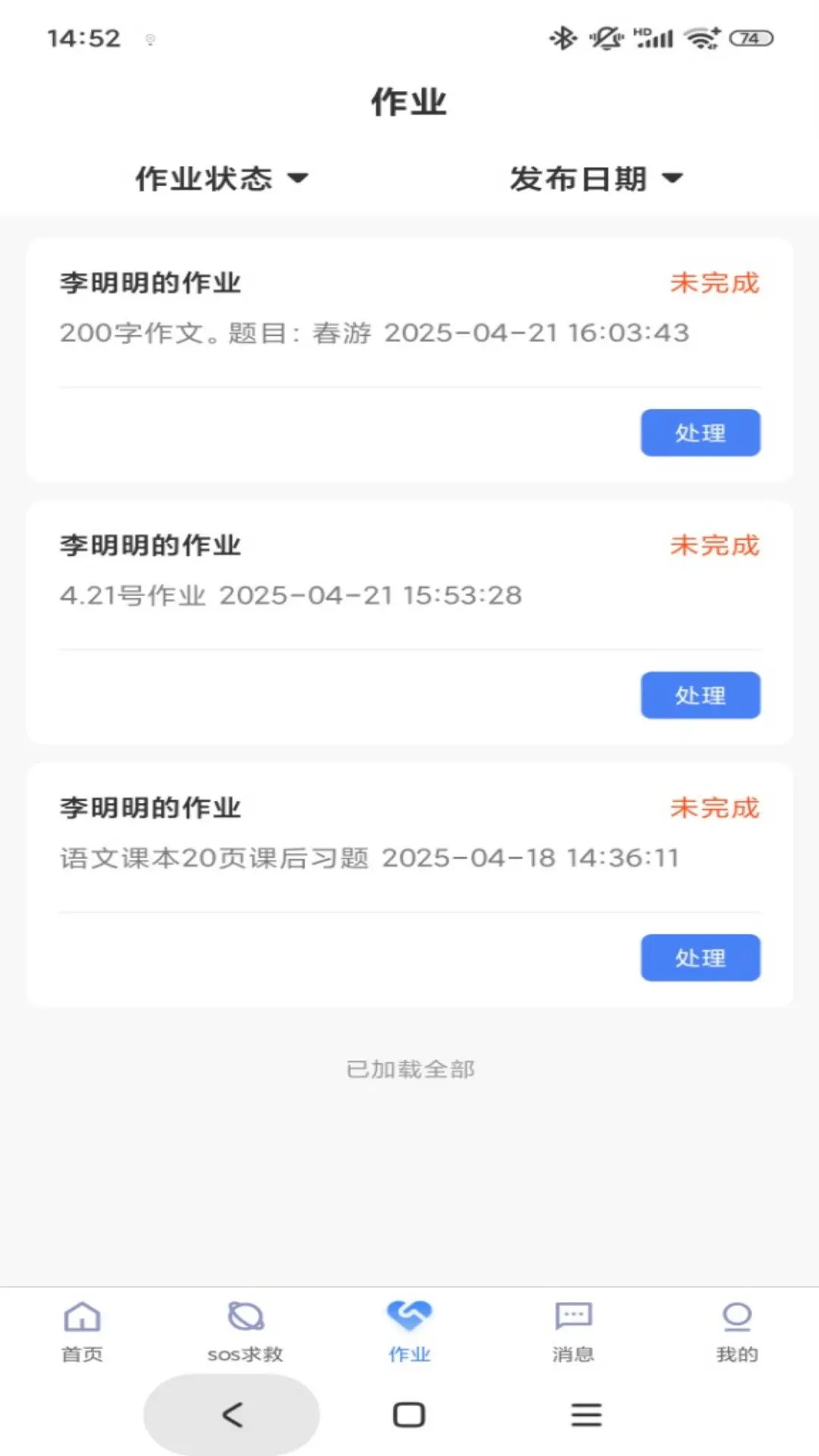Tap the square home navigation icon
The height and width of the screenshot is (1456, 819).
(409, 1414)
